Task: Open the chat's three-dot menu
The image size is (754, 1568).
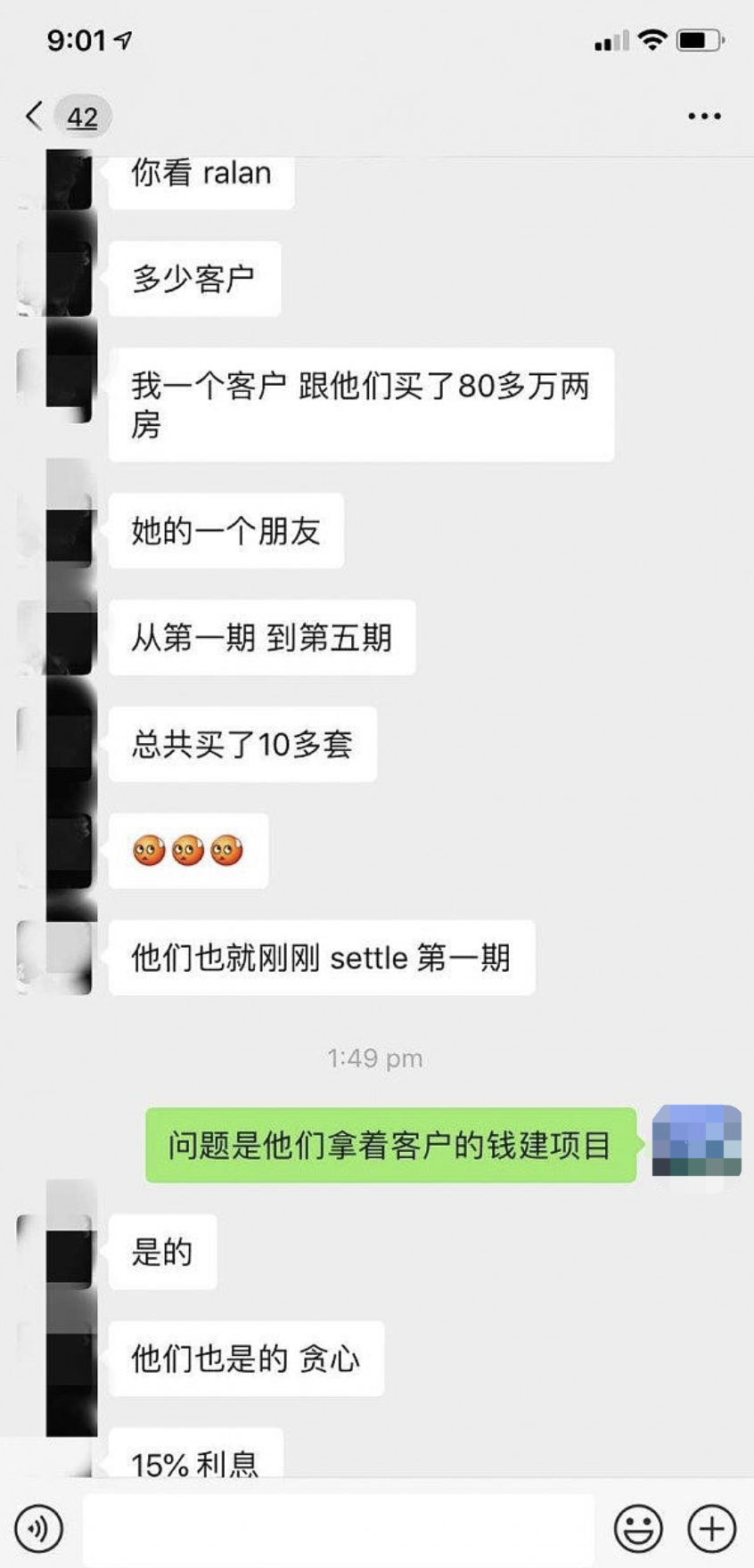Action: tap(704, 116)
